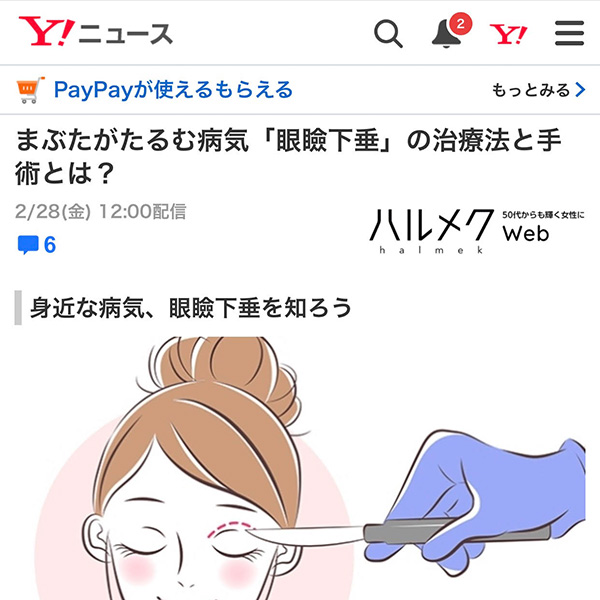
Task: Open the PayPay promotion banner link
Action: pos(172,90)
